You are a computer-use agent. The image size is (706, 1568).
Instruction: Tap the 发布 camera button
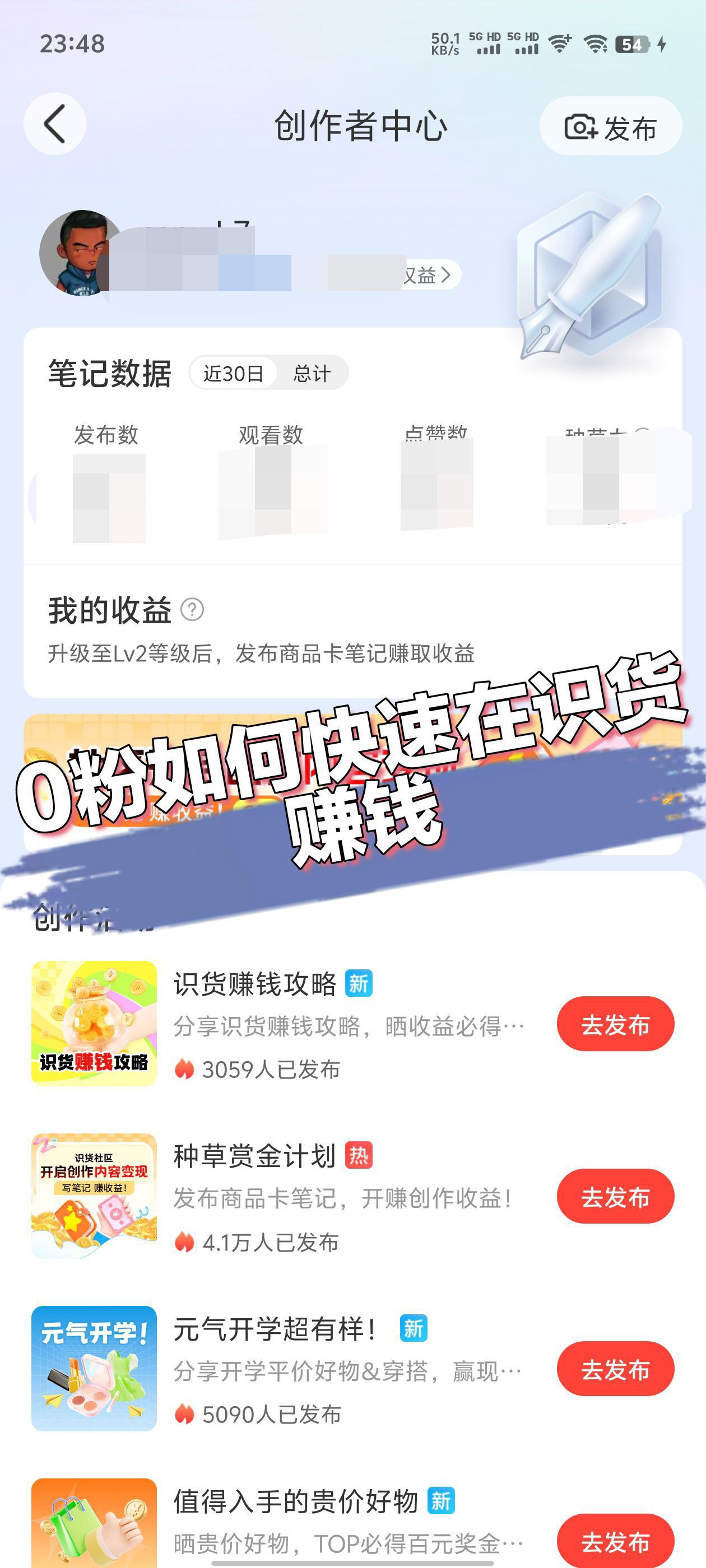click(x=610, y=127)
